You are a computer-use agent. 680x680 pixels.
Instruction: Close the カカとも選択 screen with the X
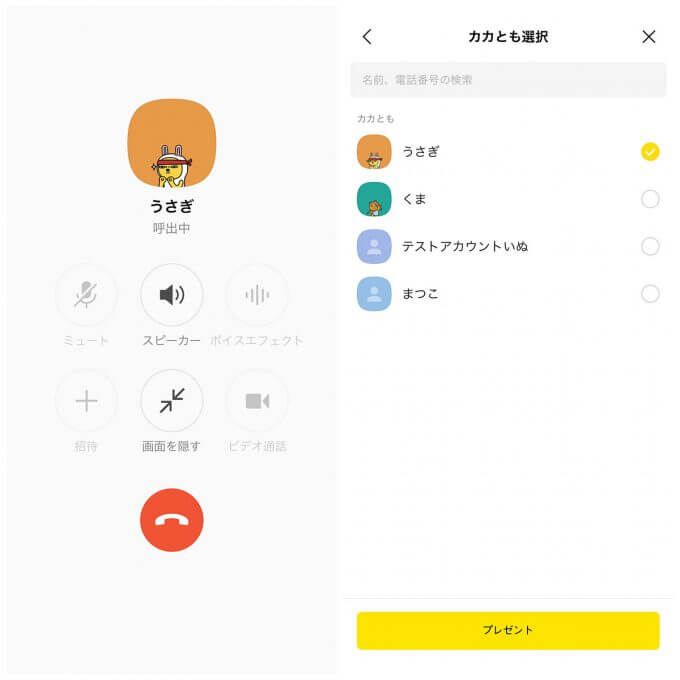tap(649, 37)
